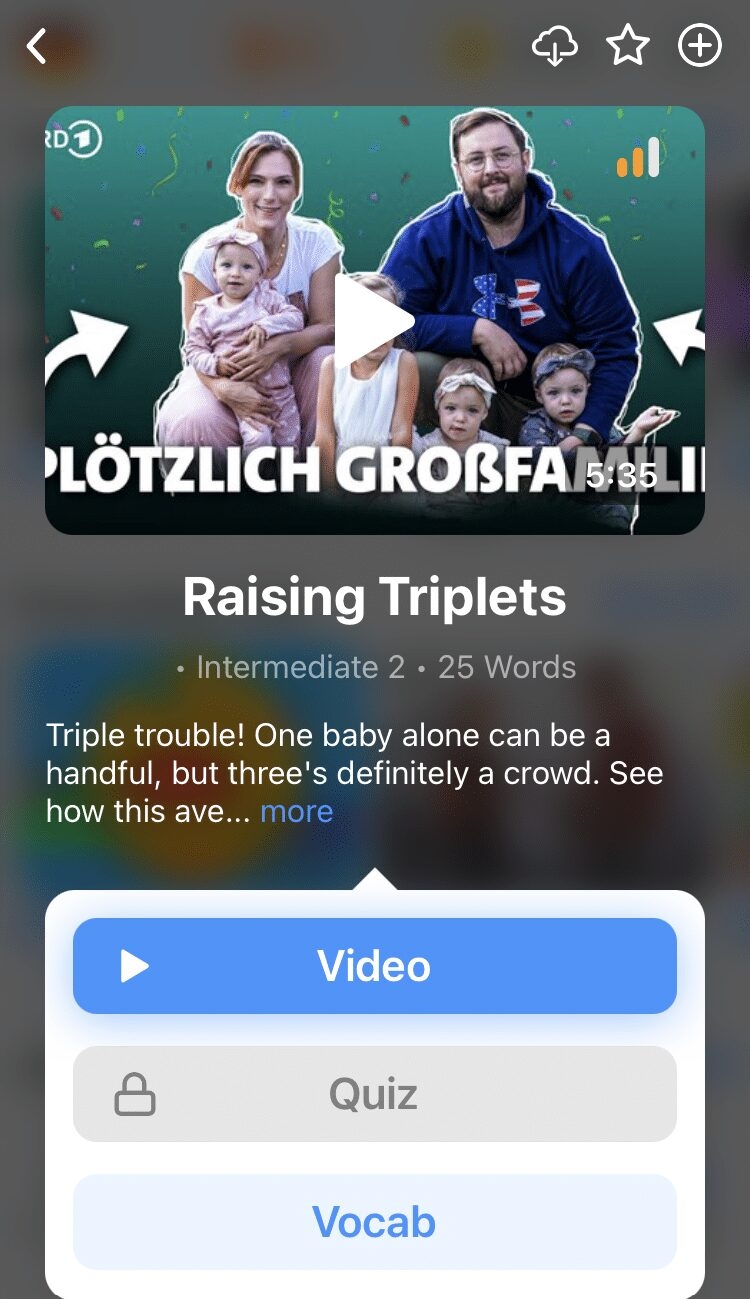The width and height of the screenshot is (750, 1299).
Task: Go back using the top arrow
Action: tap(38, 46)
